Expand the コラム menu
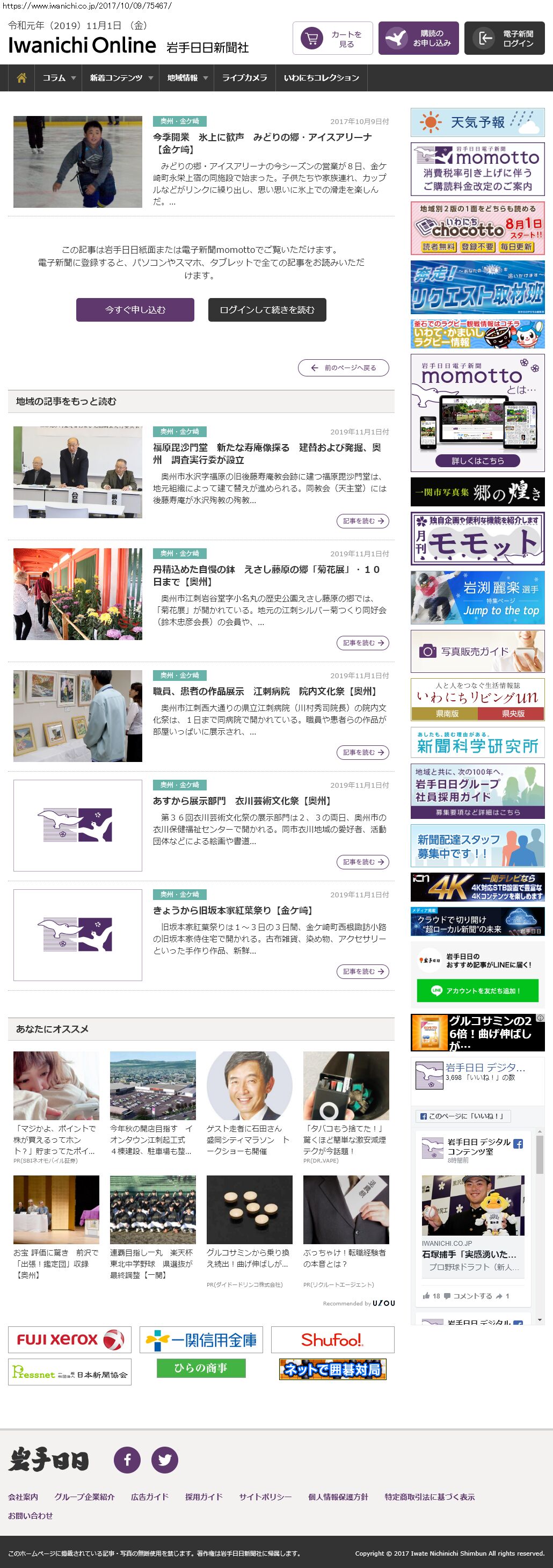Screen dimensions: 553x1568 point(59,78)
